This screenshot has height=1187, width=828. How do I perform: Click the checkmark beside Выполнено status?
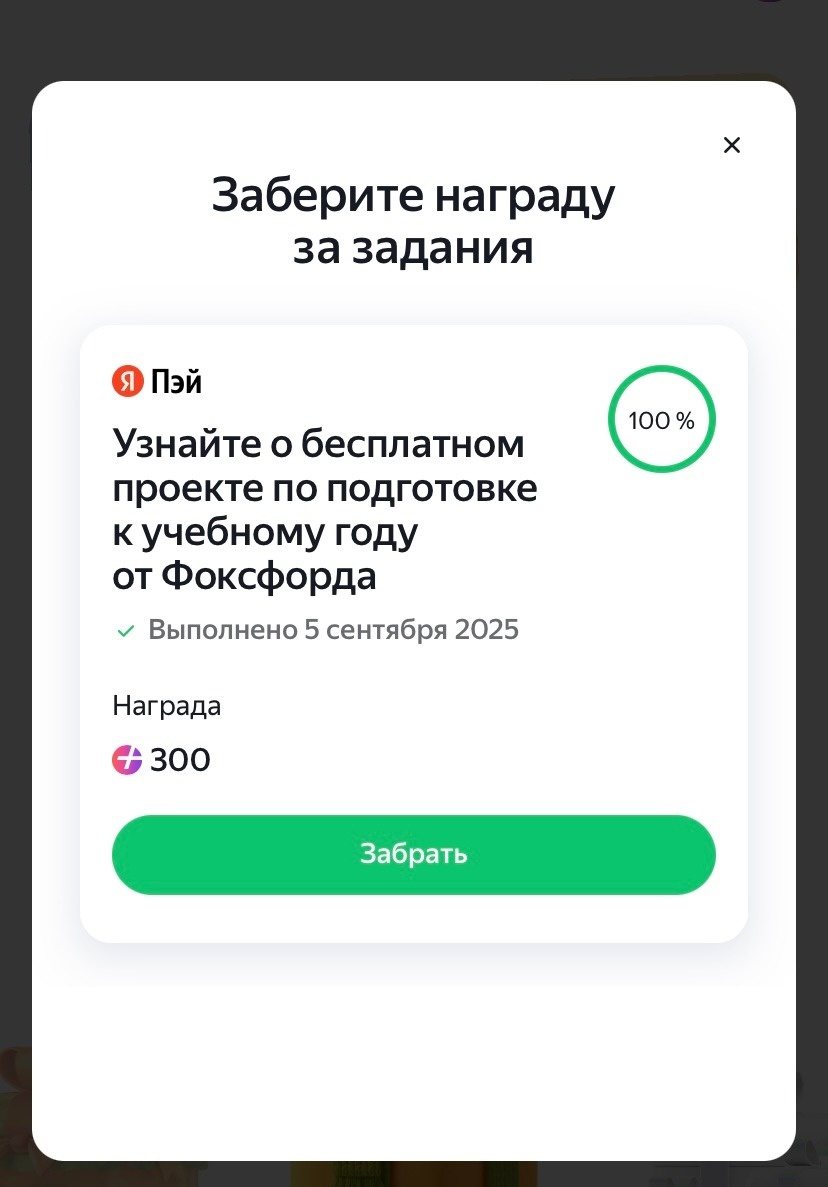(x=125, y=630)
